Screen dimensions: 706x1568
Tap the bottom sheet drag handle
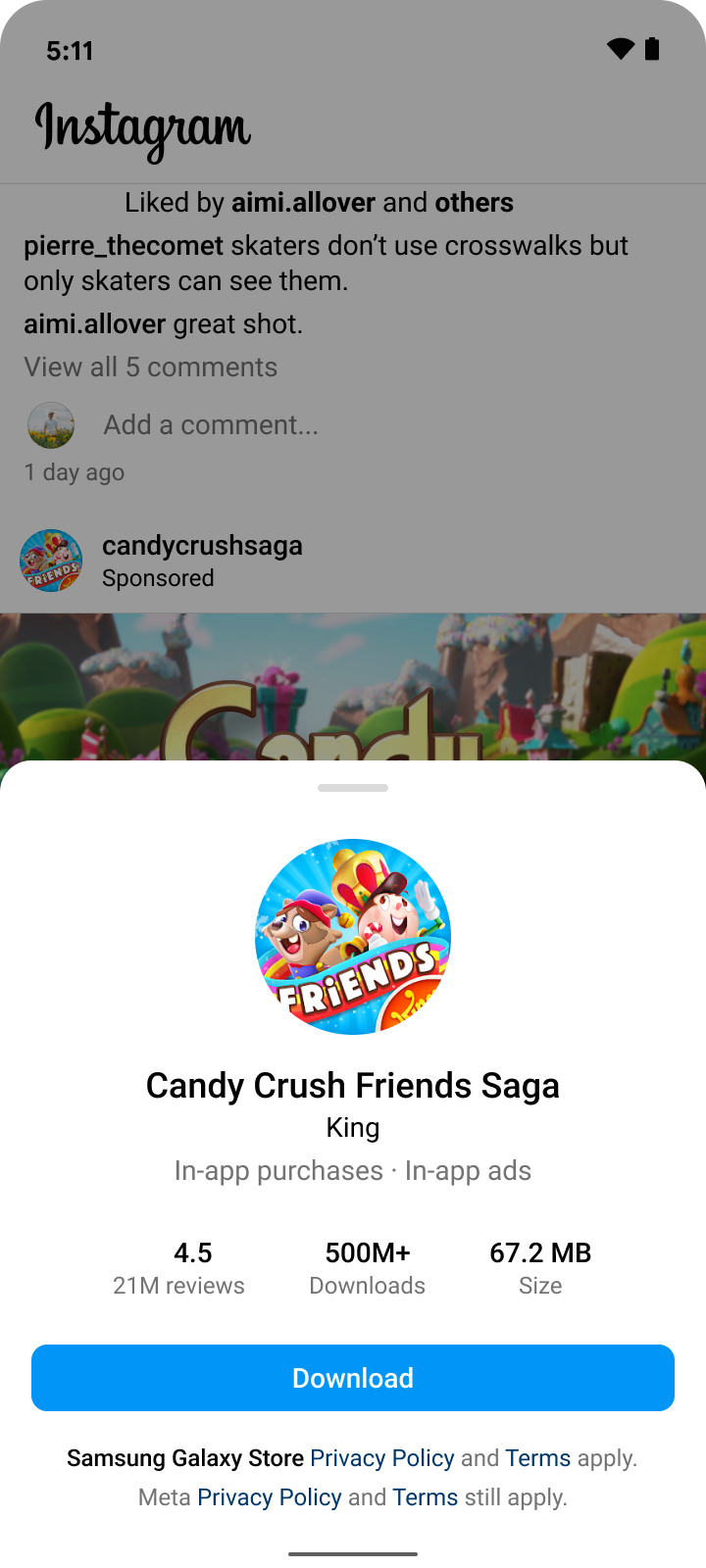353,788
